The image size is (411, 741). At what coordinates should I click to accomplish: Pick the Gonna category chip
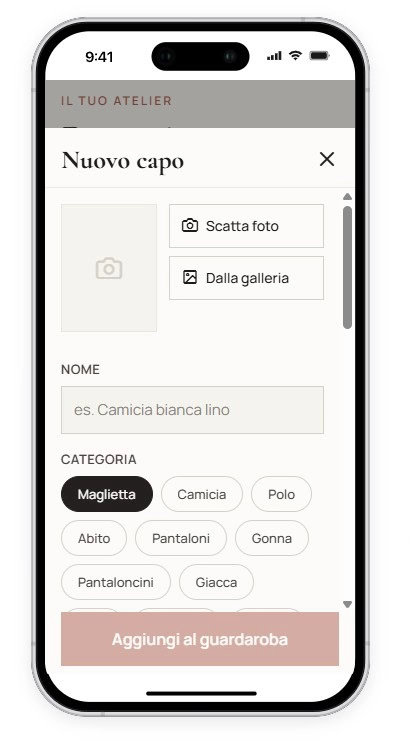272,538
